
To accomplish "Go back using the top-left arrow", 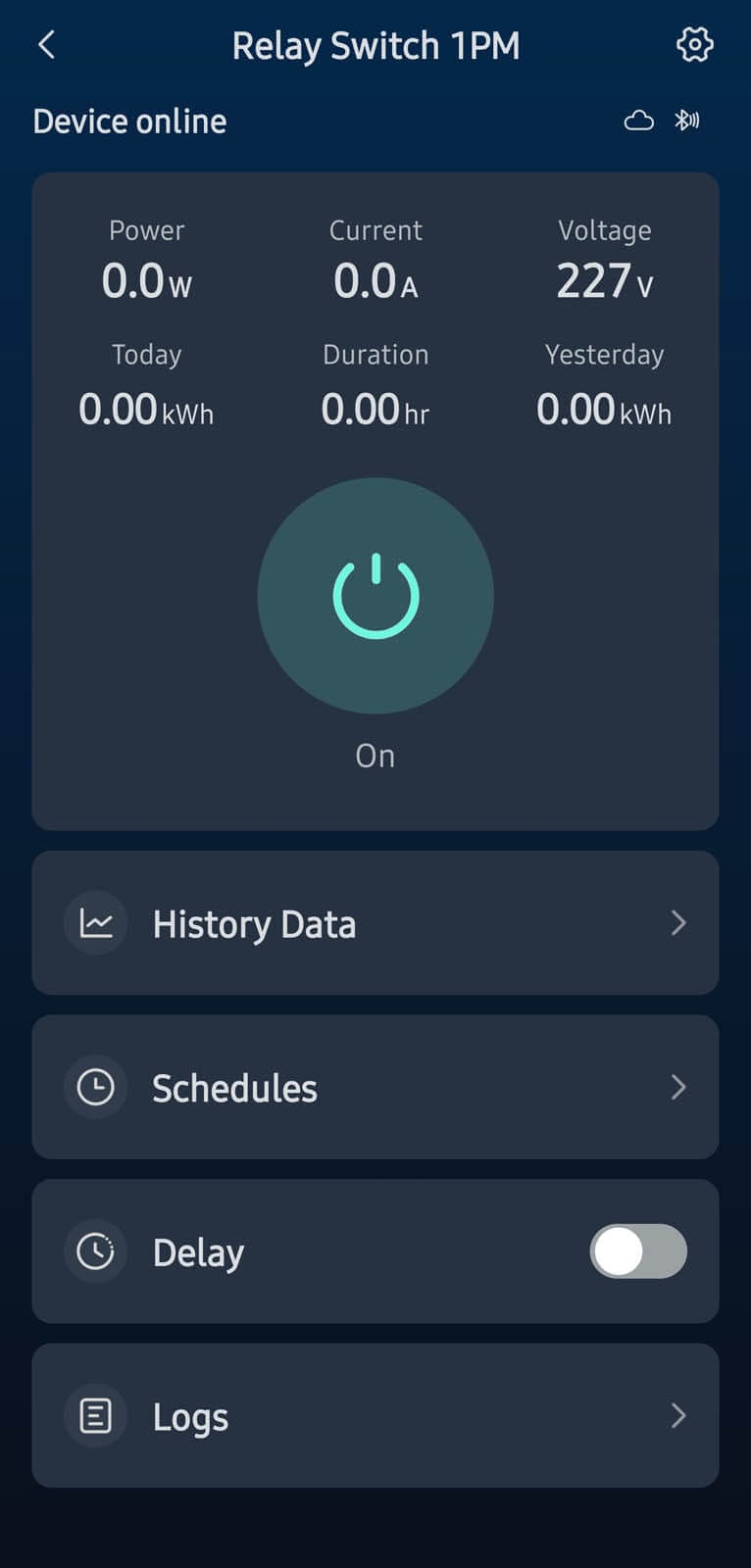I will pos(46,45).
